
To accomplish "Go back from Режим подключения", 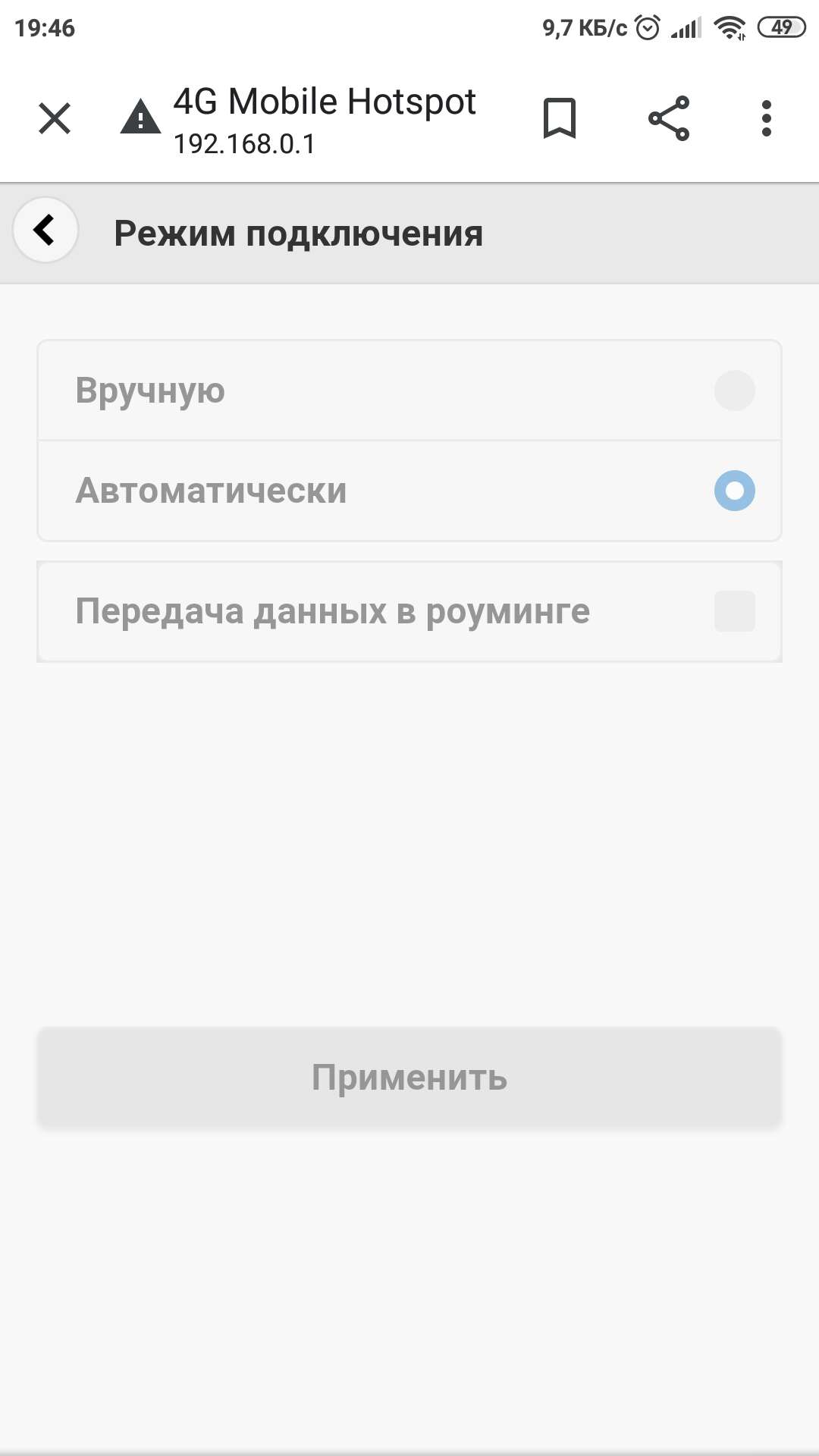I will [x=45, y=230].
